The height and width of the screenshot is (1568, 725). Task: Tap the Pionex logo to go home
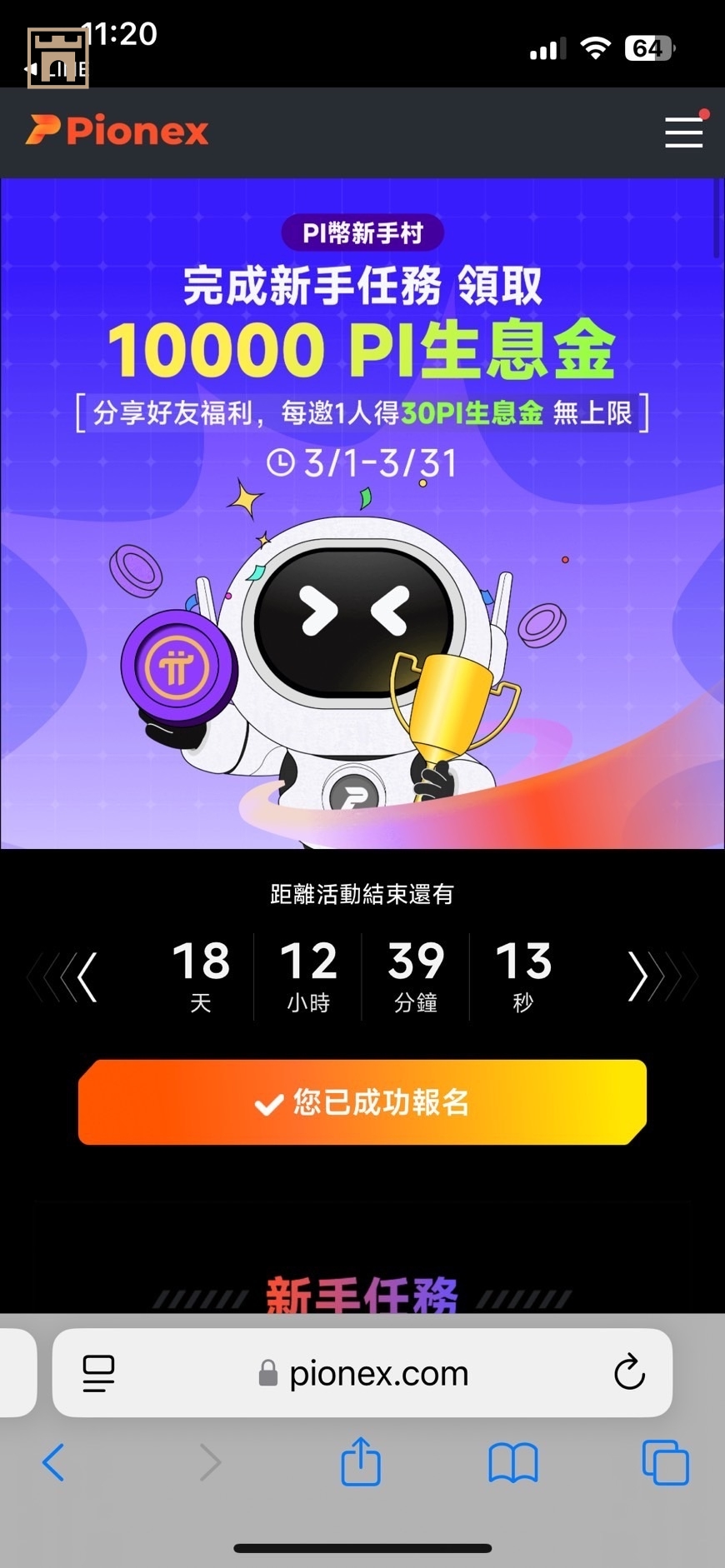[x=117, y=131]
